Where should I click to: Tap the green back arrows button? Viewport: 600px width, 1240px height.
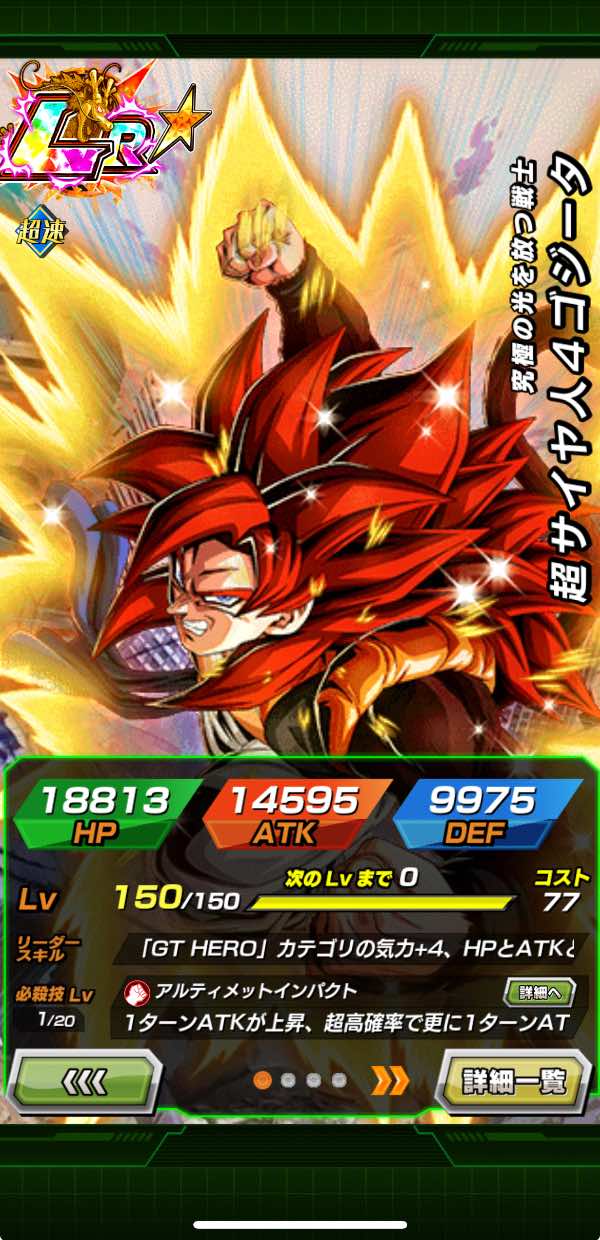click(x=85, y=1082)
